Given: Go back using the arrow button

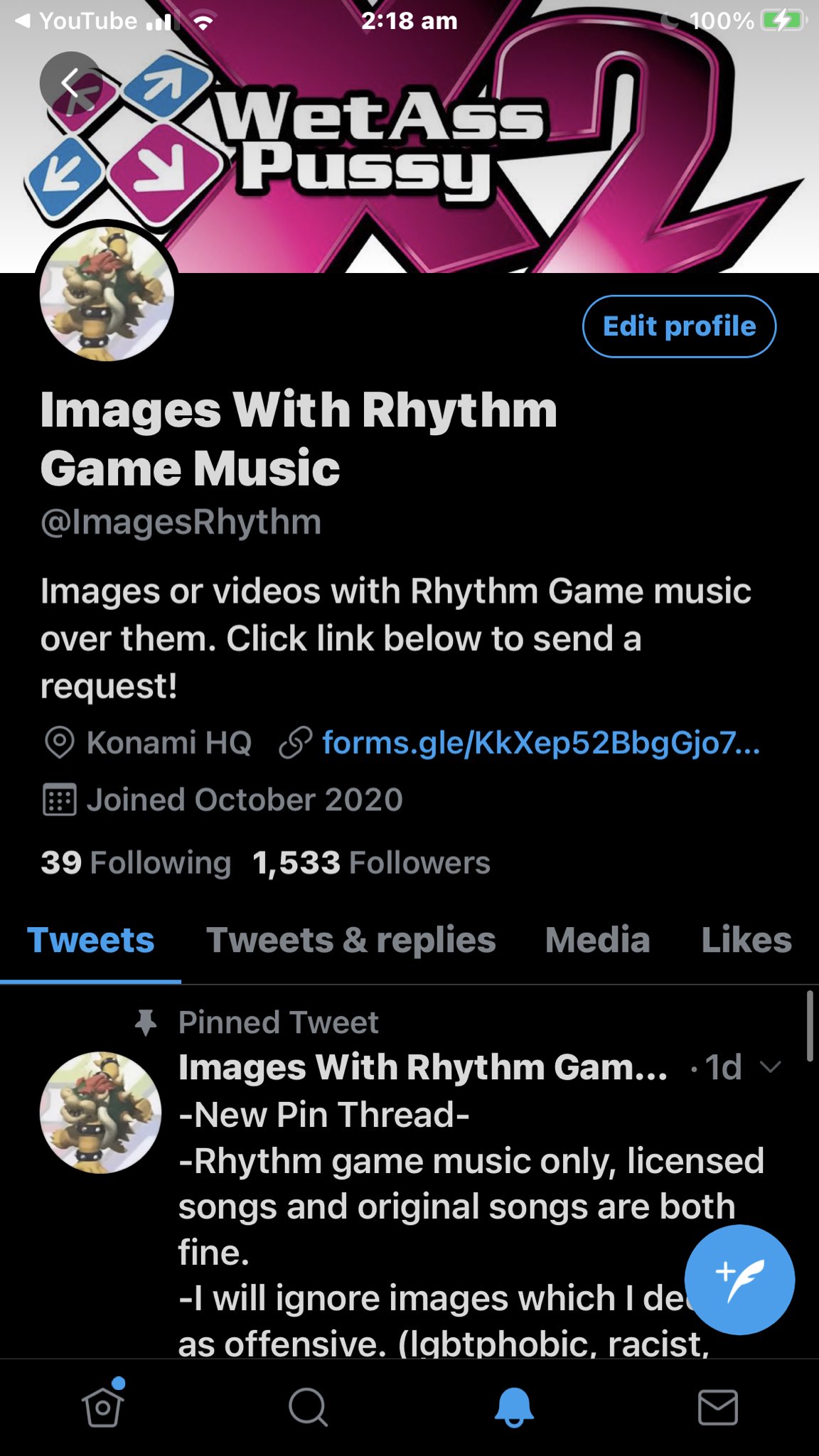Looking at the screenshot, I should click(70, 83).
